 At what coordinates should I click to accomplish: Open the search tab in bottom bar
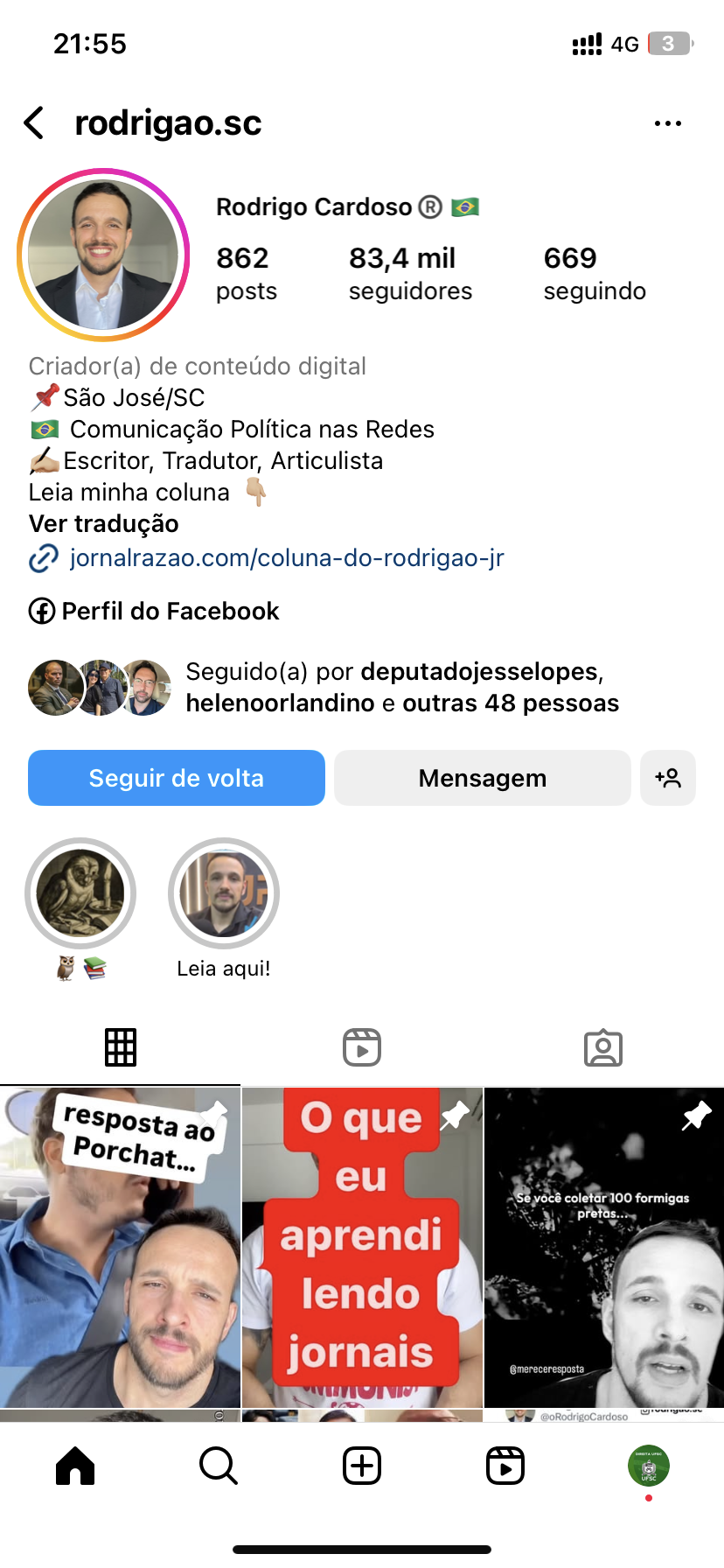(x=219, y=1466)
